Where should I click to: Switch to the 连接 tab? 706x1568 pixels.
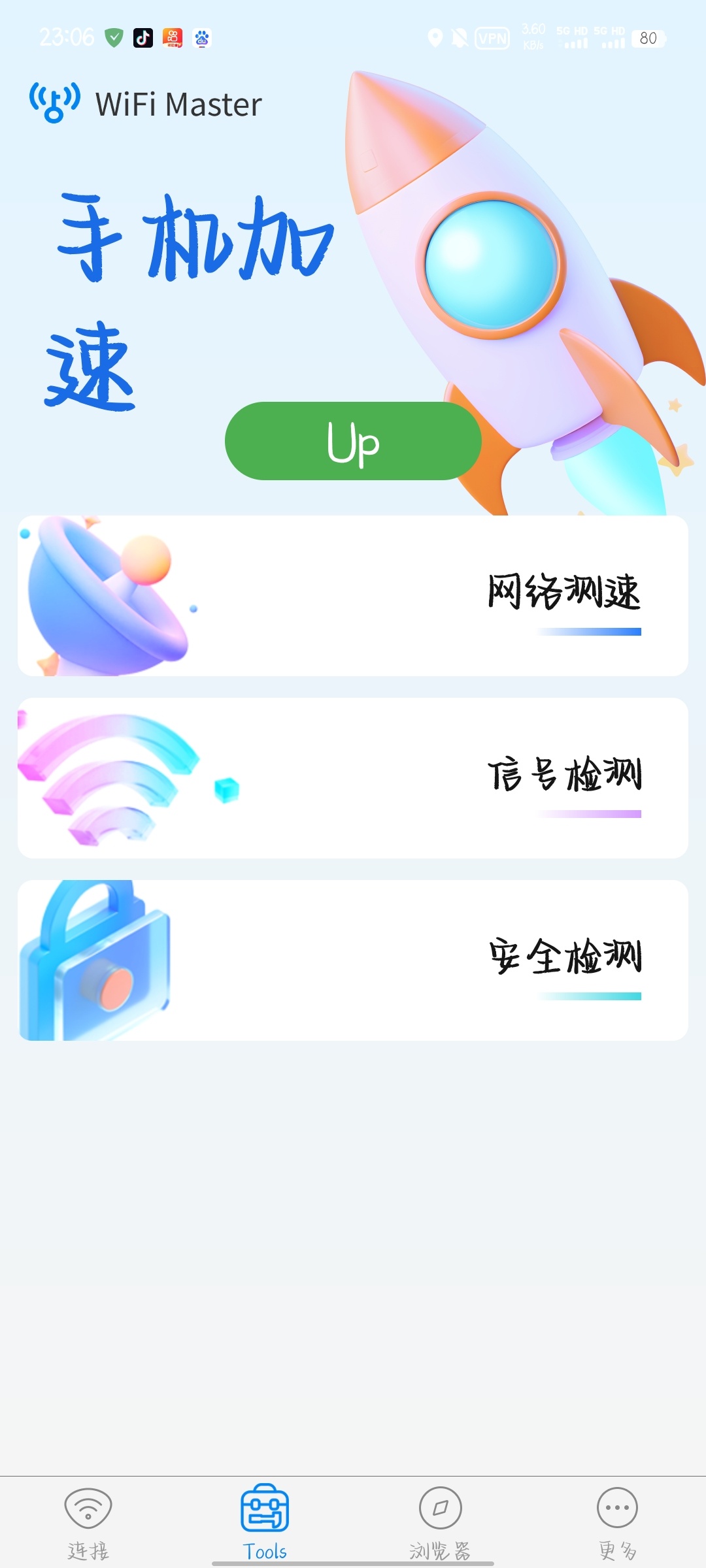click(x=88, y=1522)
